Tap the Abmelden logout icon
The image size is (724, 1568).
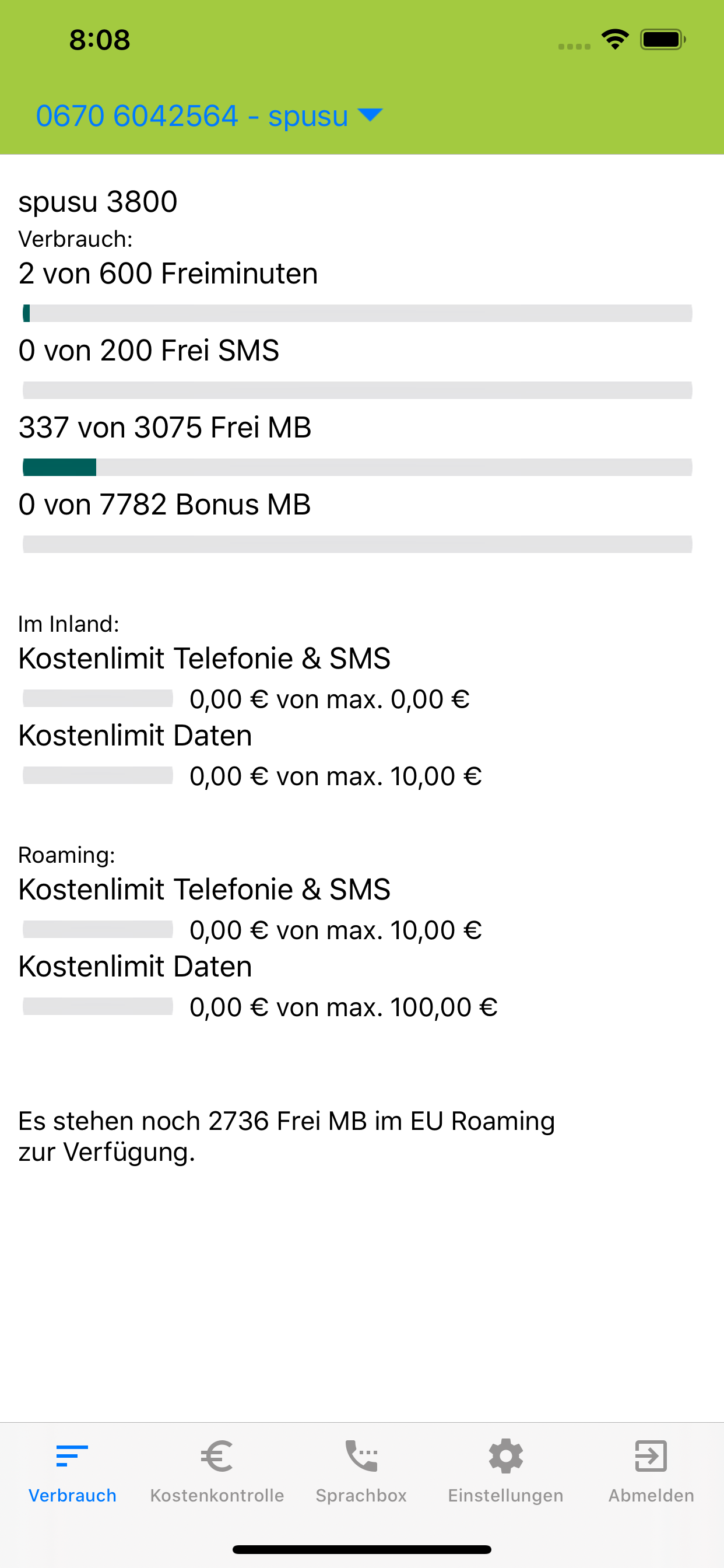coord(650,1456)
